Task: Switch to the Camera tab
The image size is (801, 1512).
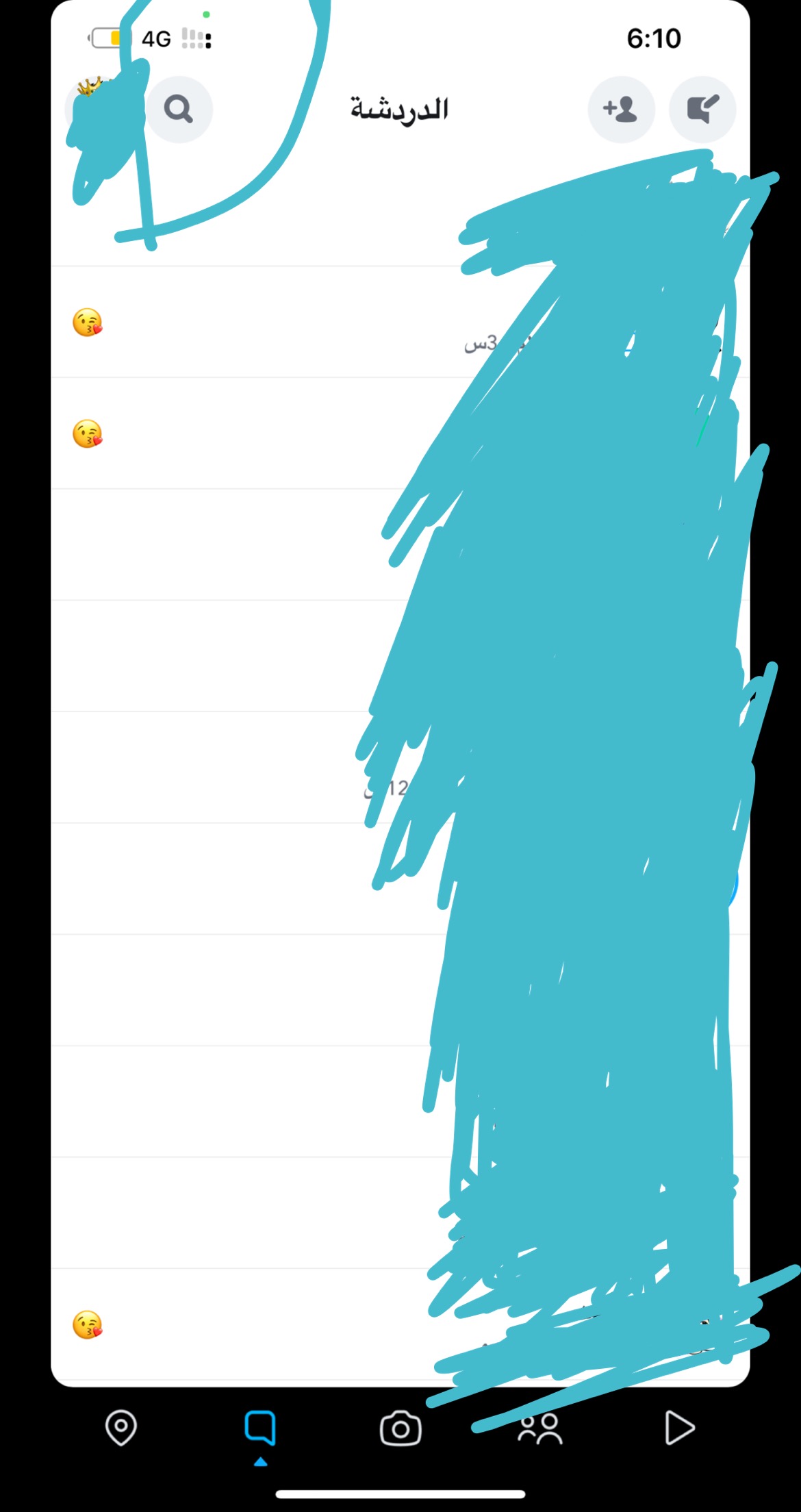Action: [x=400, y=1428]
